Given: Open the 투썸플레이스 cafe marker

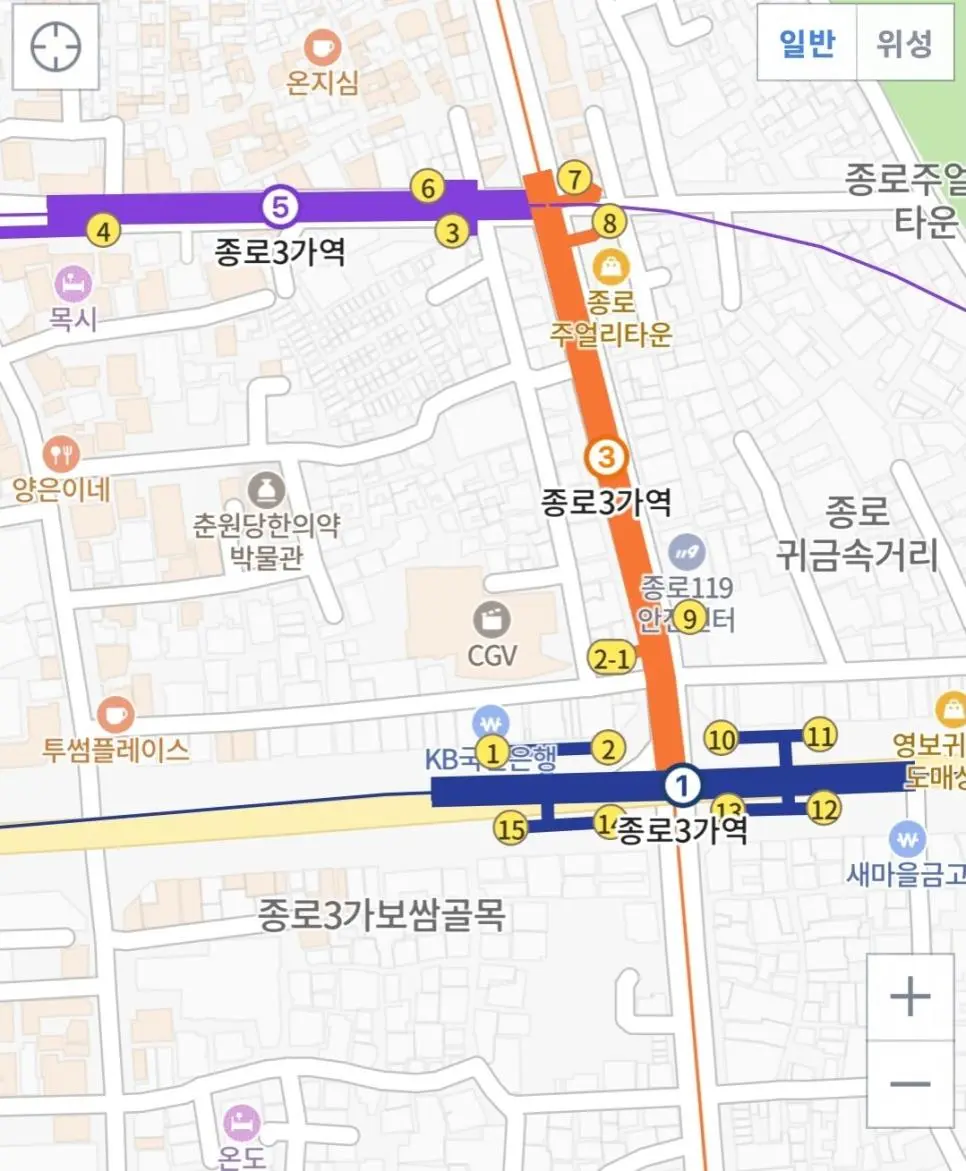Looking at the screenshot, I should pos(116,714).
